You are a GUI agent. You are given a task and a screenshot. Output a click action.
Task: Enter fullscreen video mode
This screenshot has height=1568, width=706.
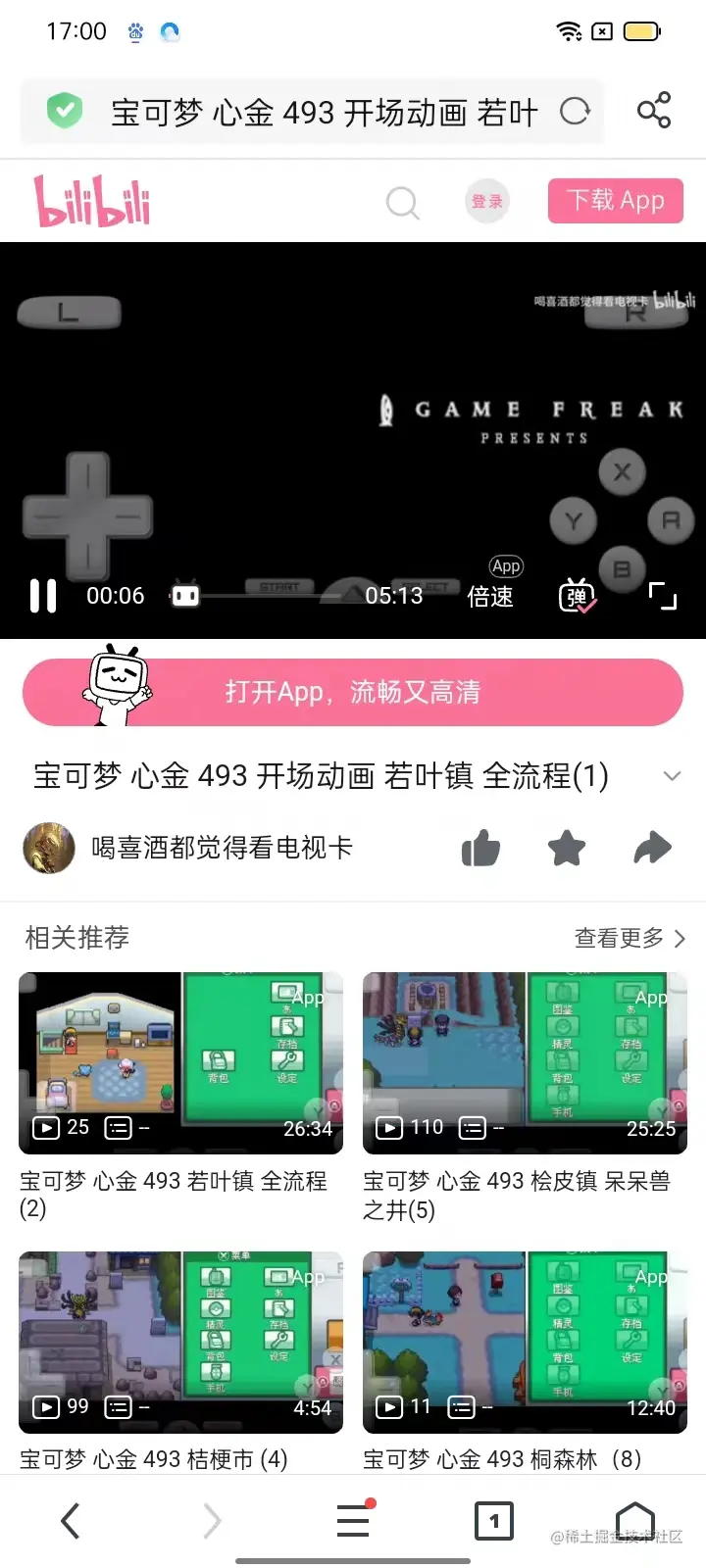click(663, 595)
